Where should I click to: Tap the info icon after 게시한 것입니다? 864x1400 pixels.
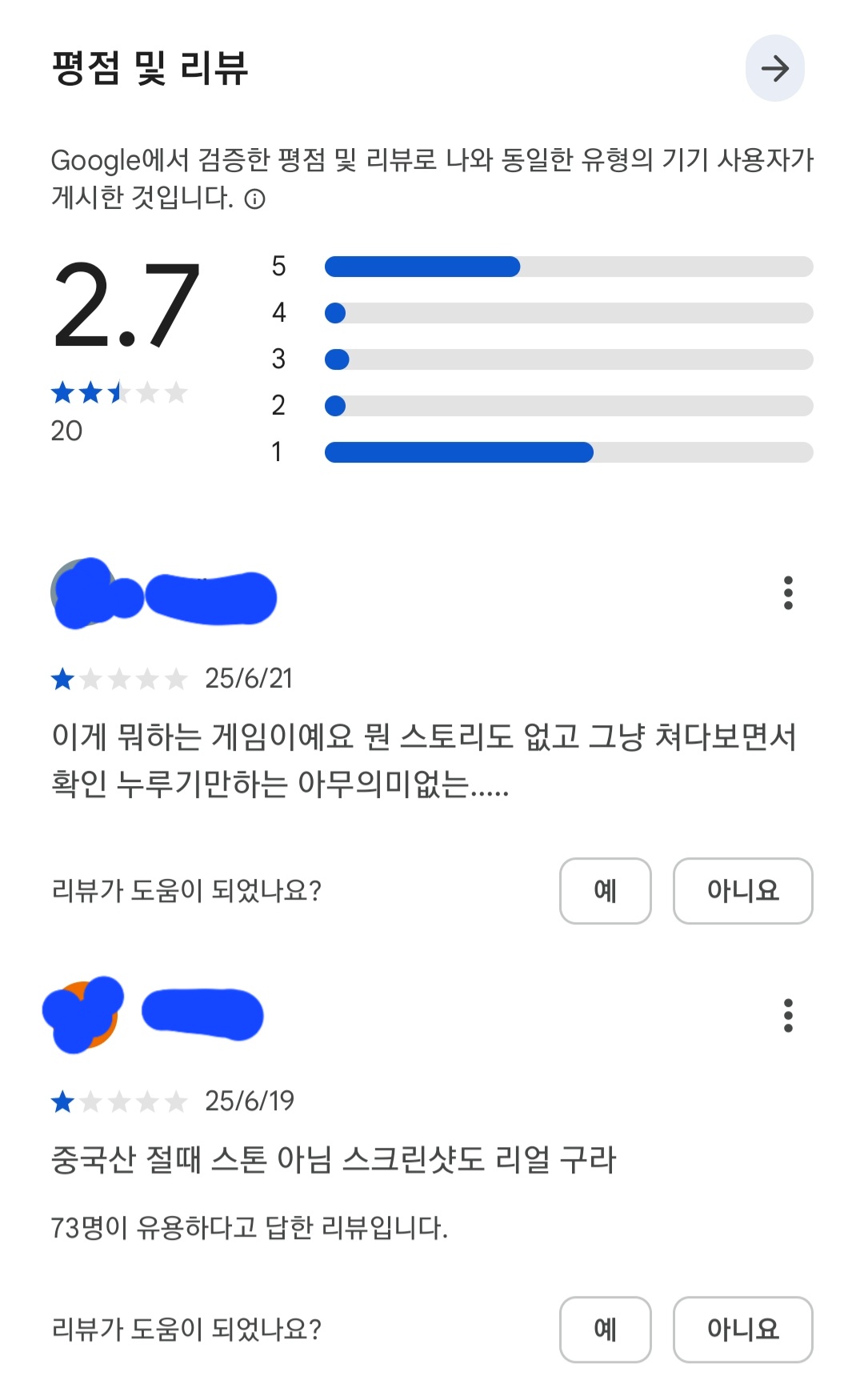coord(254,199)
